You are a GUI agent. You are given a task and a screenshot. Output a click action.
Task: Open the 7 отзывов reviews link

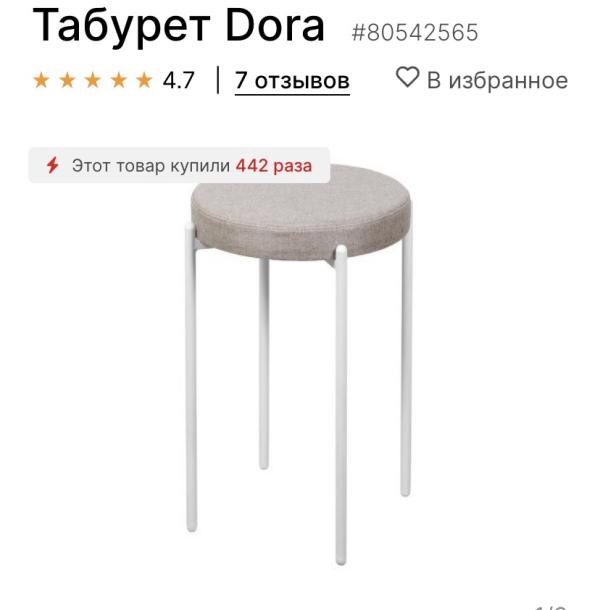[x=292, y=81]
